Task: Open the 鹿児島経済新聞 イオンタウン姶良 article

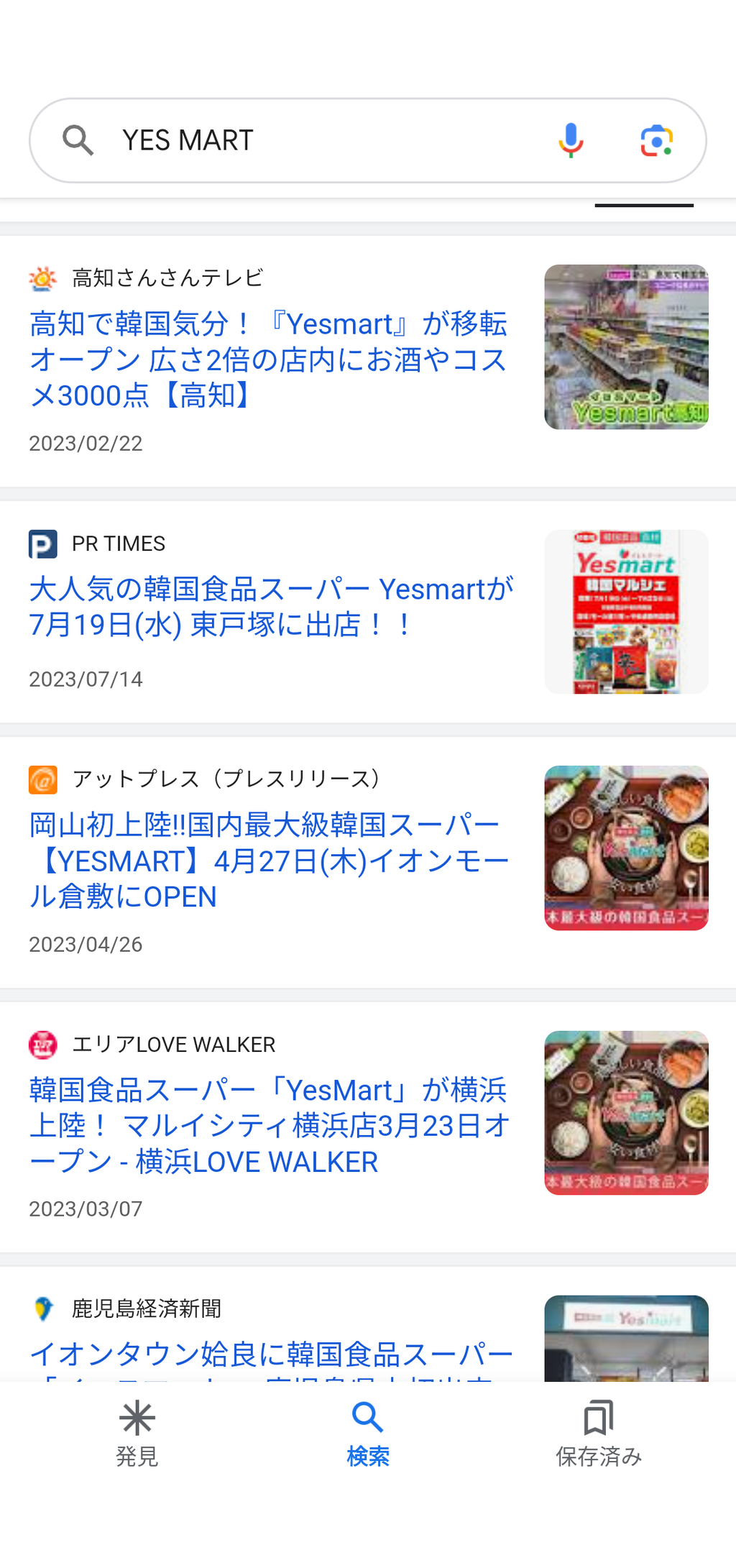Action: point(270,1354)
